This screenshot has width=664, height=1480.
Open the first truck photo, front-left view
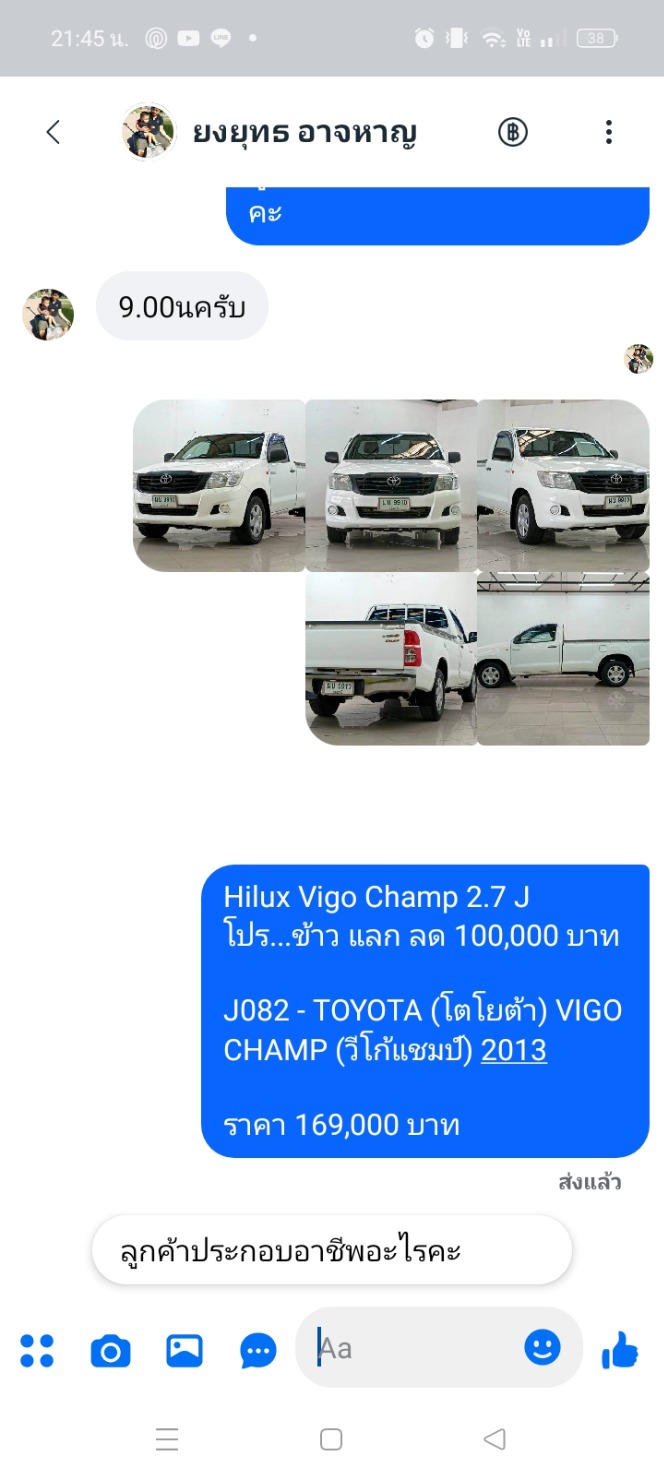(x=219, y=485)
